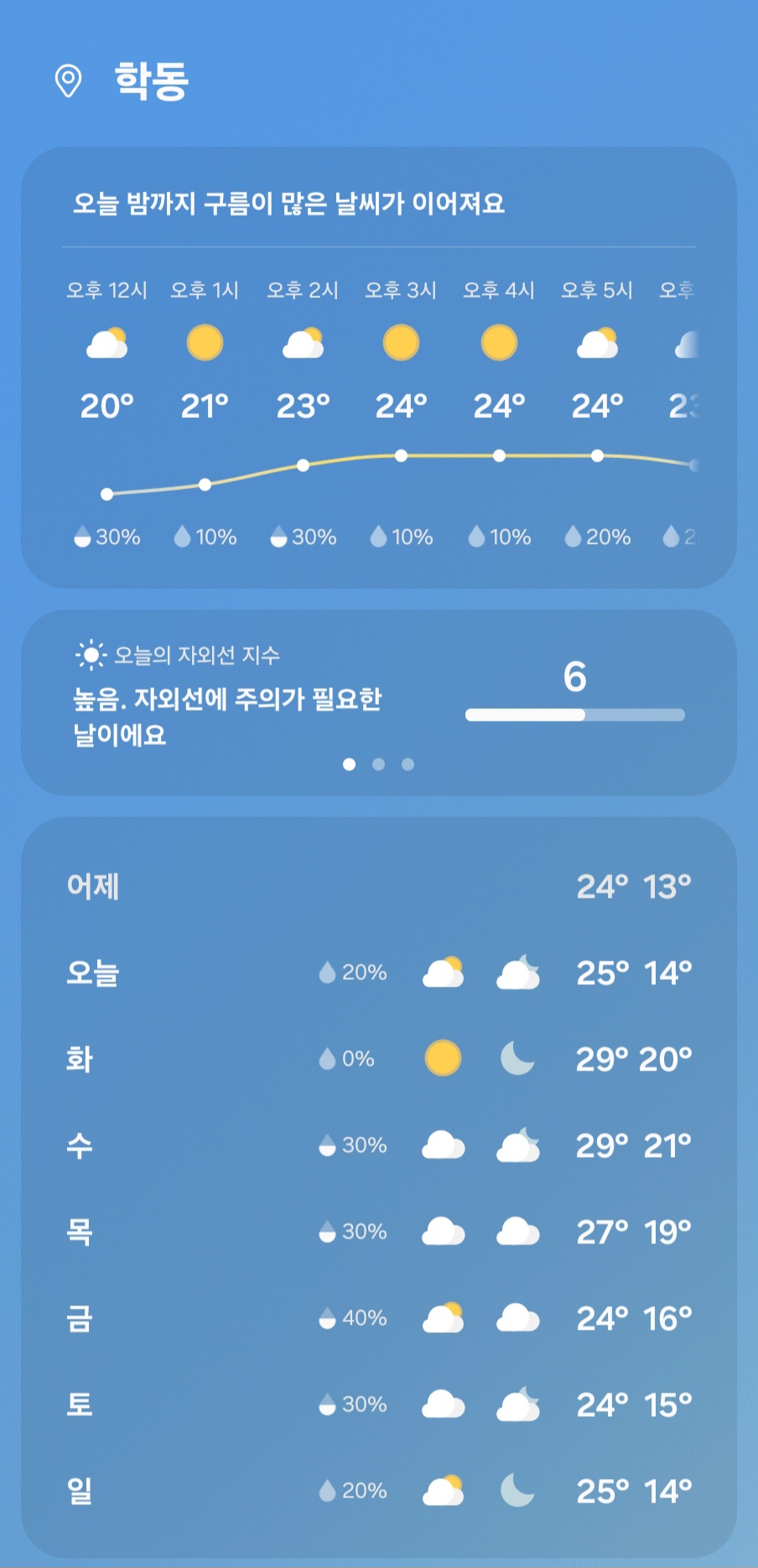758x1568 pixels.
Task: Open the 금 daily forecast row
Action: pos(379,1318)
